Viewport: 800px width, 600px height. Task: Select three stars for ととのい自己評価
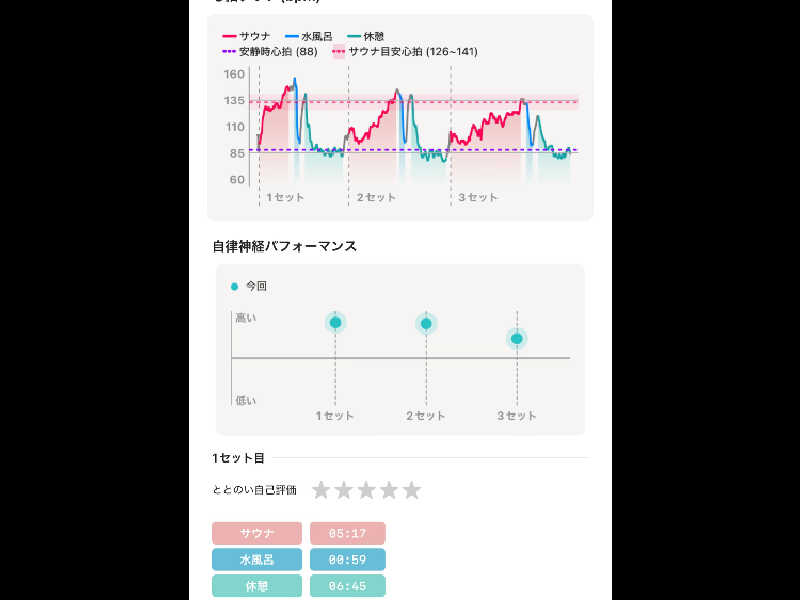366,490
